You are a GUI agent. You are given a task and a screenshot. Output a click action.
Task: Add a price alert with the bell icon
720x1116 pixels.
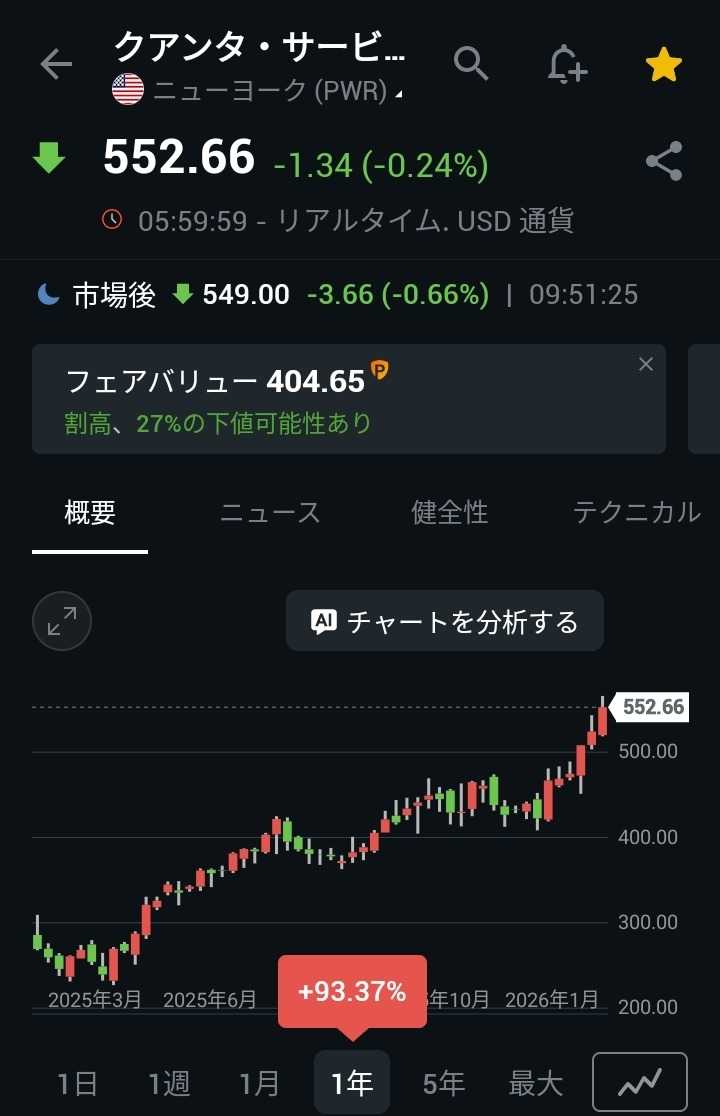(567, 65)
